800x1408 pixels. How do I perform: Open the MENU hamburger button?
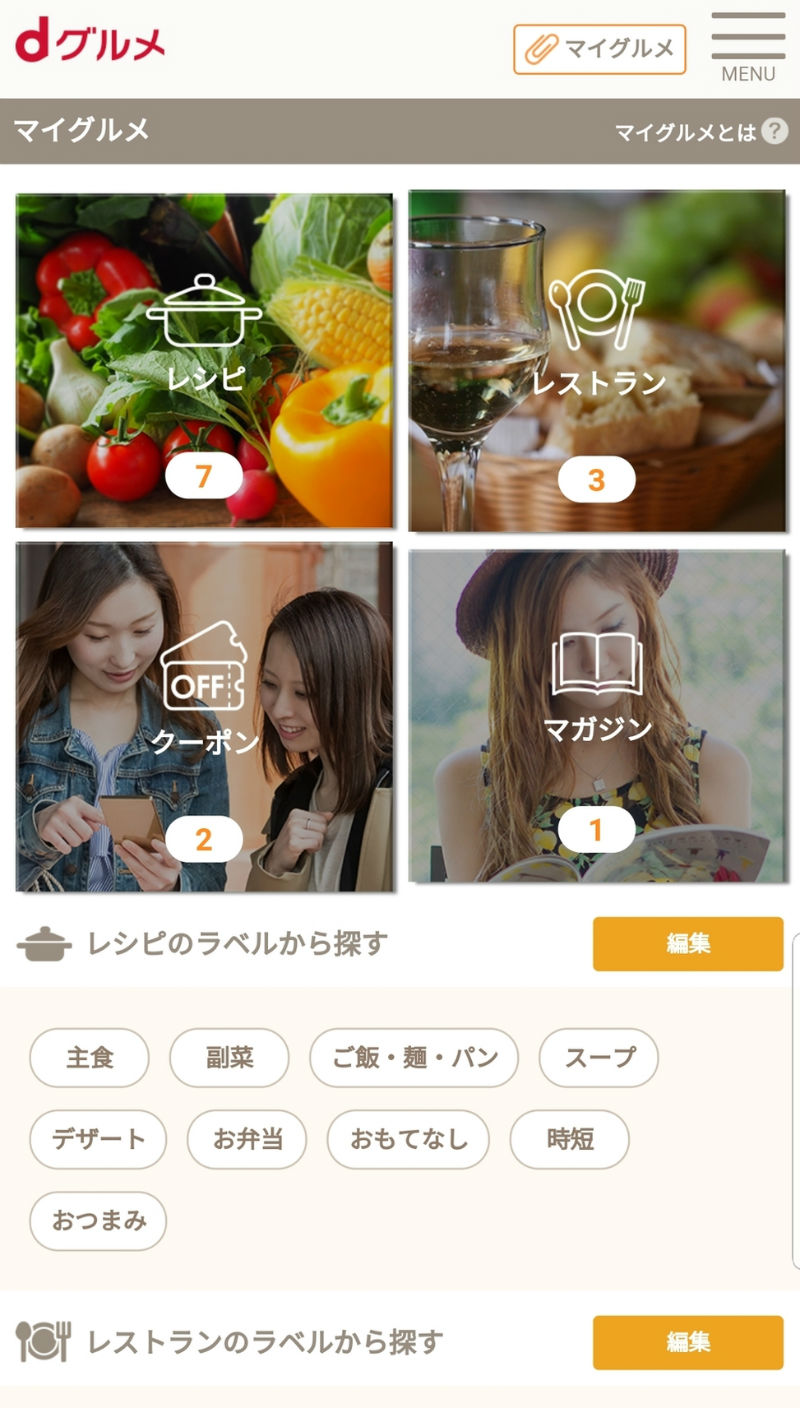pyautogui.click(x=748, y=46)
